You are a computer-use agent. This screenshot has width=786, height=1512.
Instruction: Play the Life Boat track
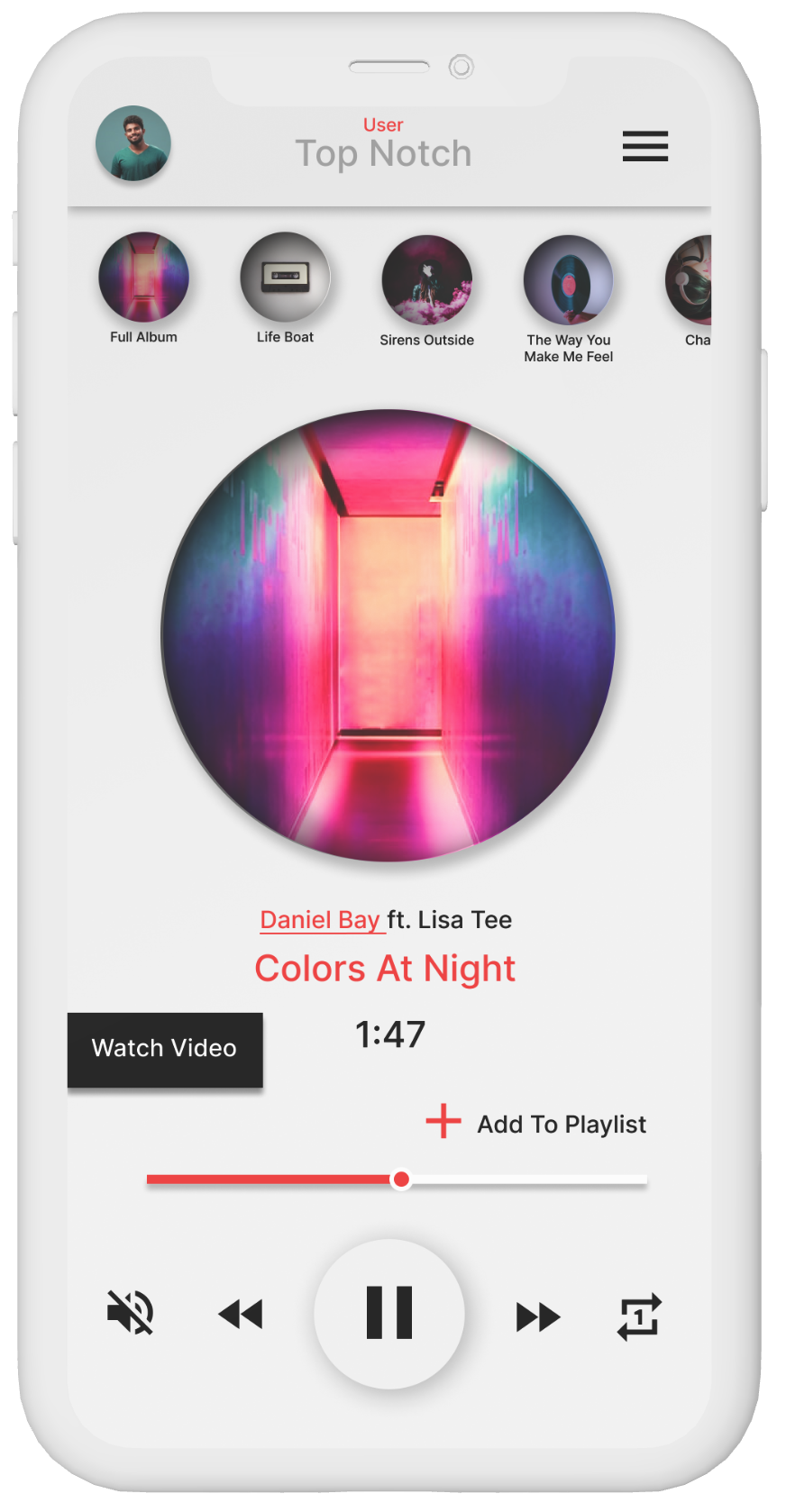coord(285,278)
